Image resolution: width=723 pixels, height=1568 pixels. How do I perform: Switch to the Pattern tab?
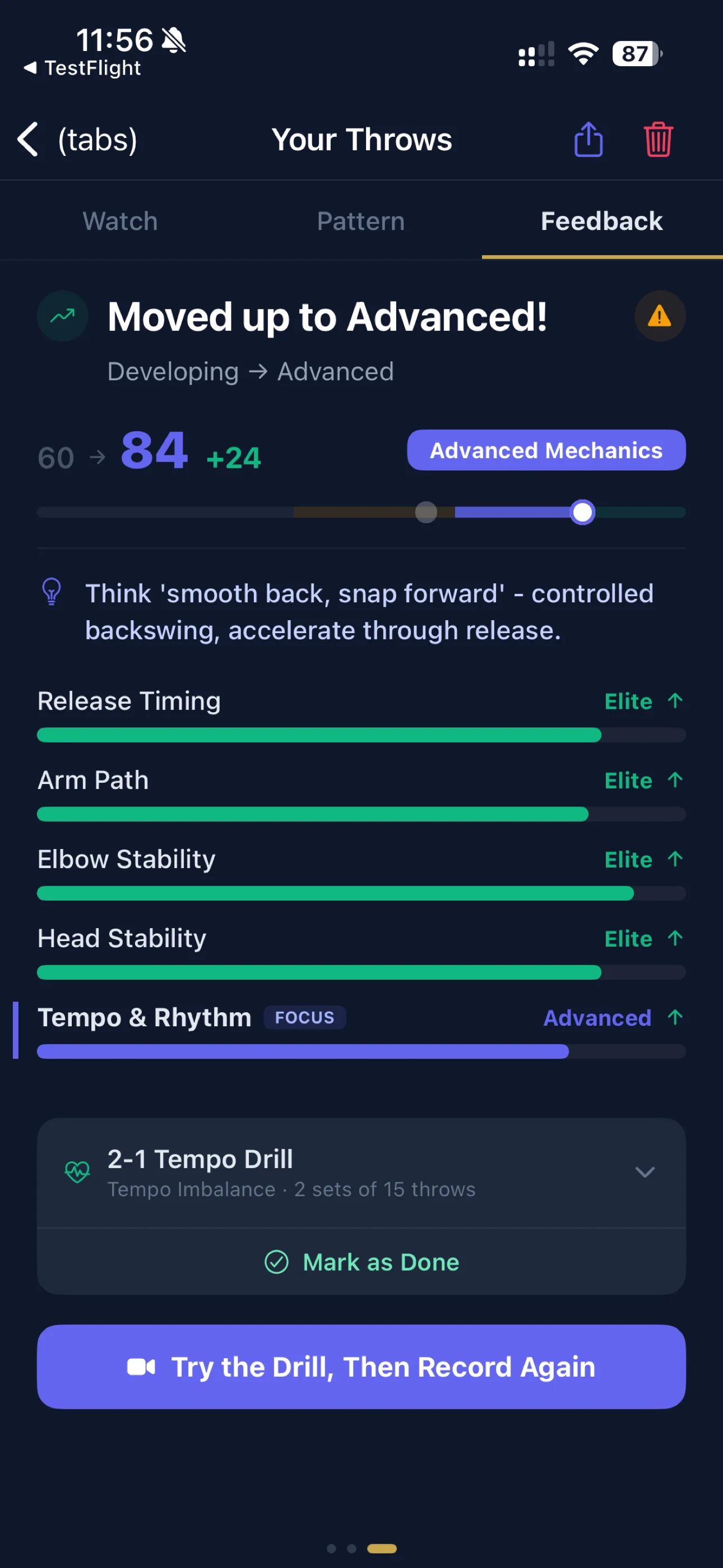361,221
